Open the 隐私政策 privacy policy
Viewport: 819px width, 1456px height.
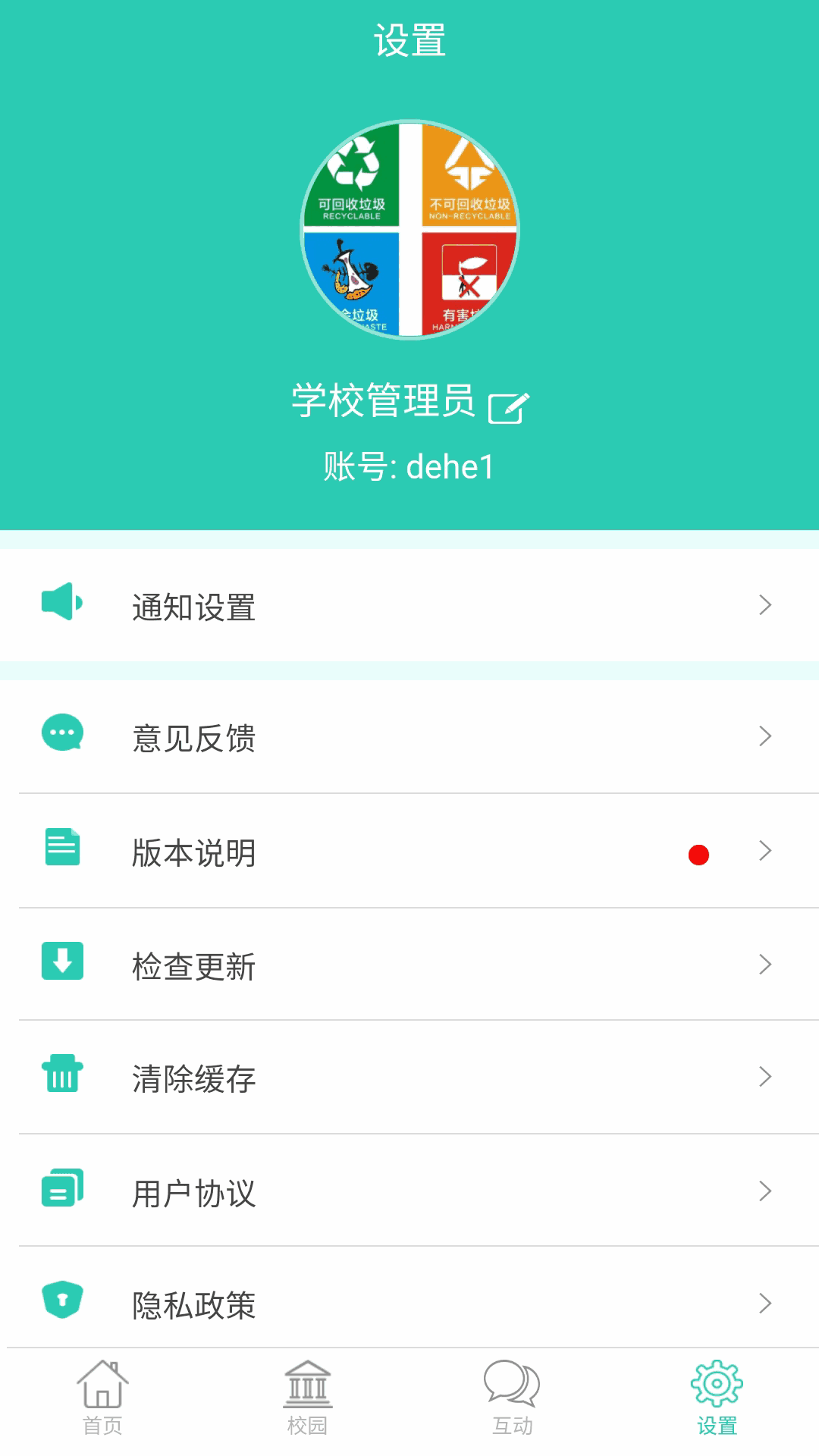point(409,1304)
